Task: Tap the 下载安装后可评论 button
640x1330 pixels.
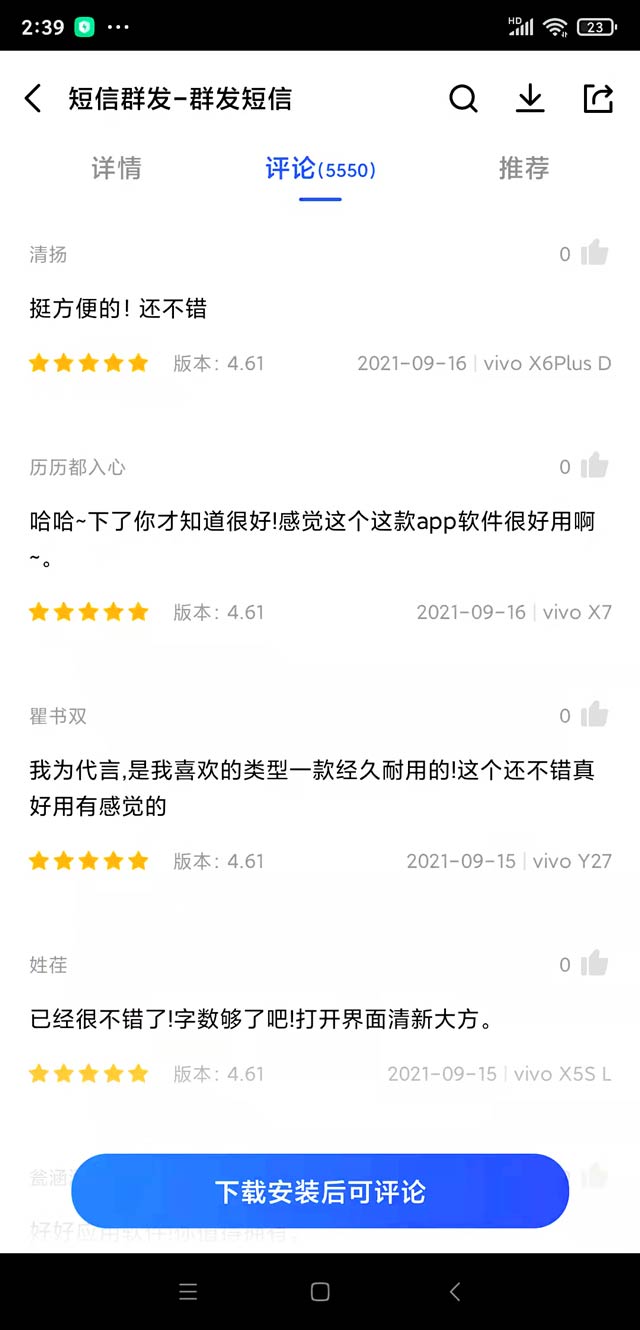Action: [320, 1191]
